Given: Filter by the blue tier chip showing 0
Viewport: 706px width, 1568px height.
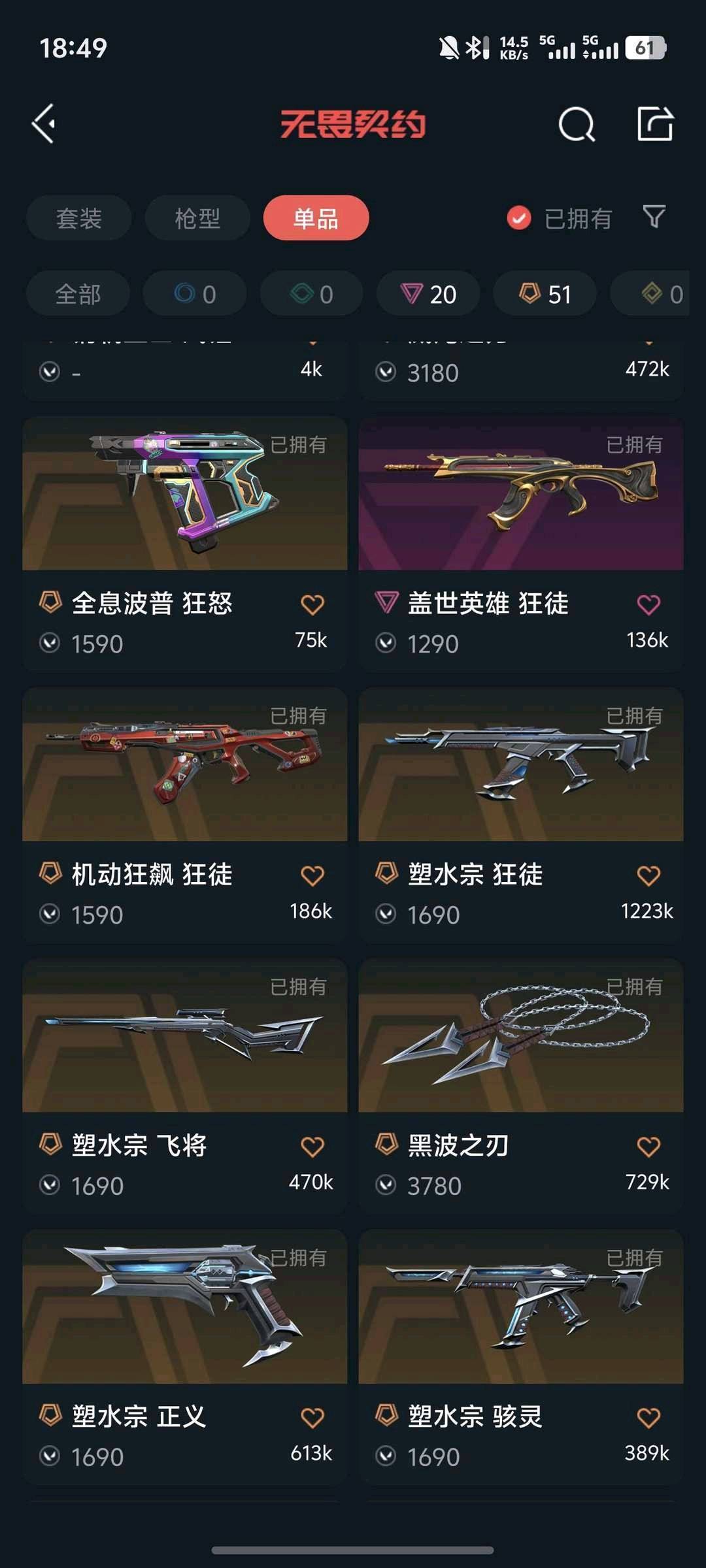Looking at the screenshot, I should click(195, 294).
